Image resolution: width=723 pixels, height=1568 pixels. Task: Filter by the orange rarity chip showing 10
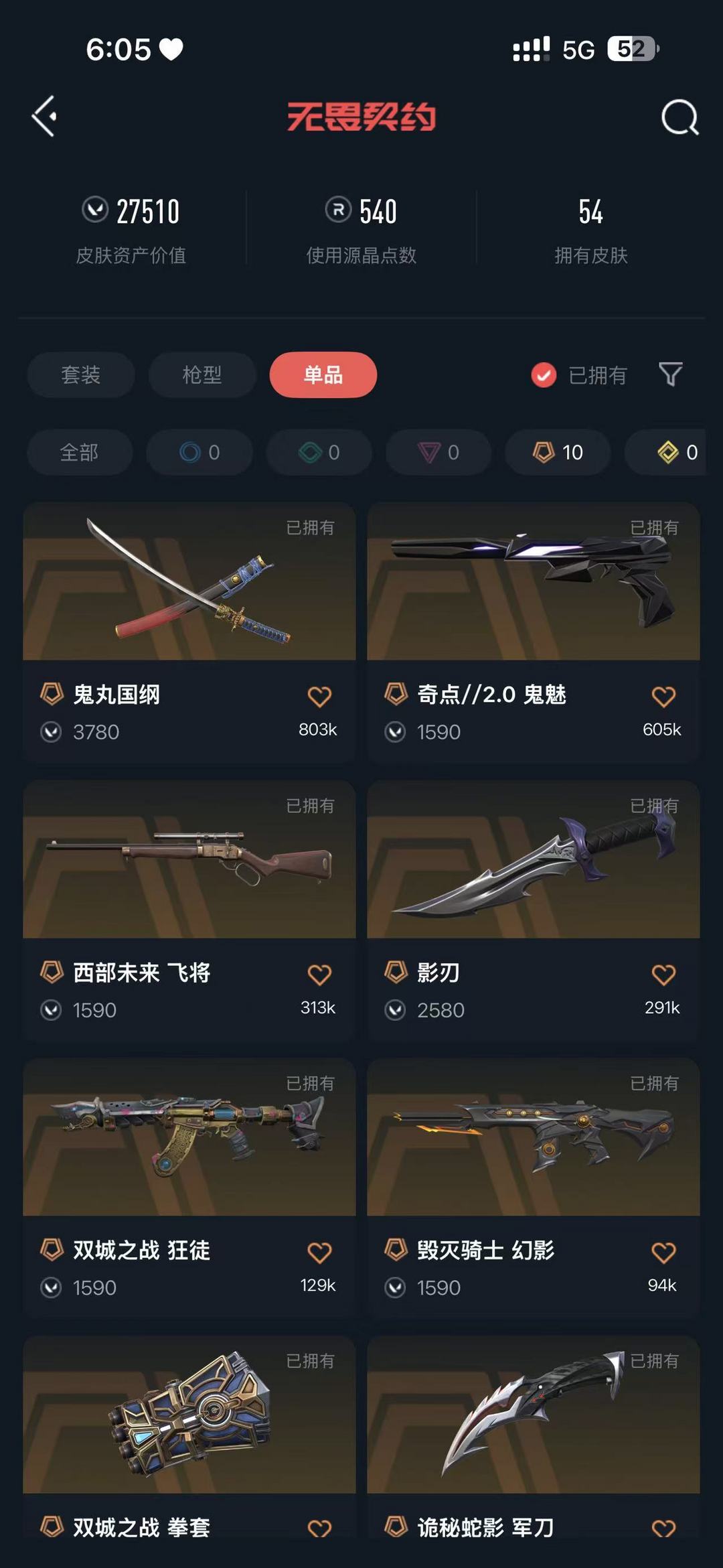tap(558, 452)
